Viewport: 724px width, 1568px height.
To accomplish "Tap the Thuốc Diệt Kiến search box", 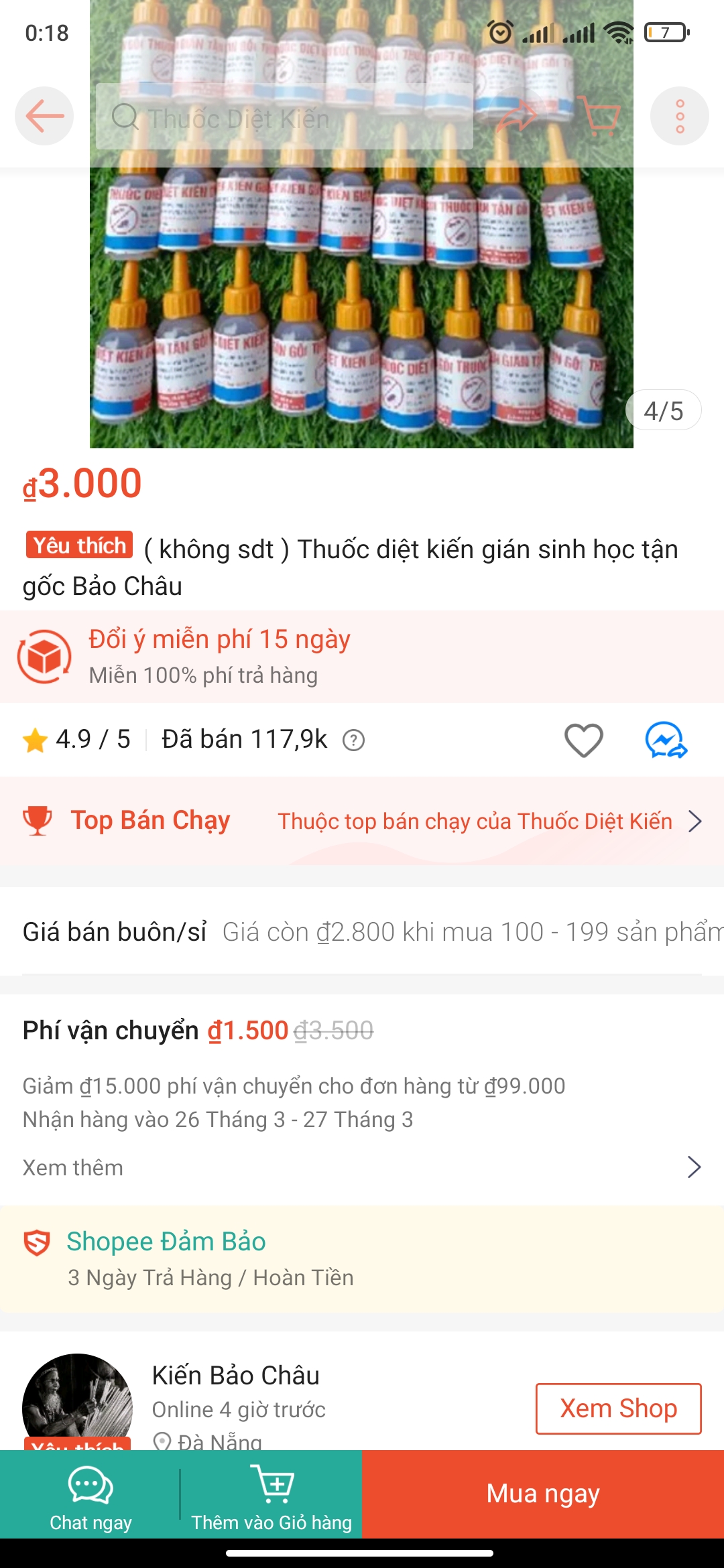I will point(284,117).
